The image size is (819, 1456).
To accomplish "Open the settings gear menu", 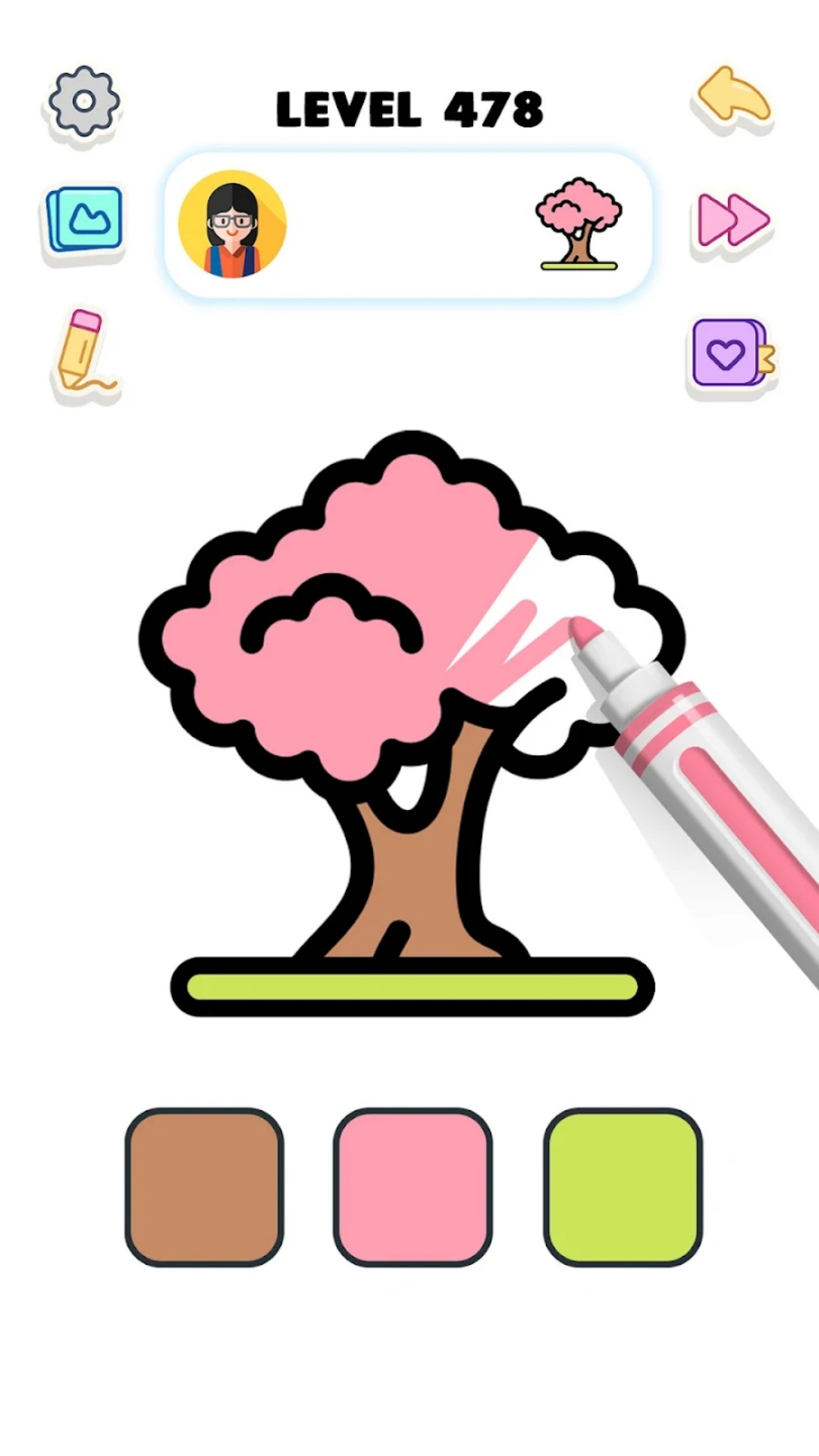I will coord(82,102).
